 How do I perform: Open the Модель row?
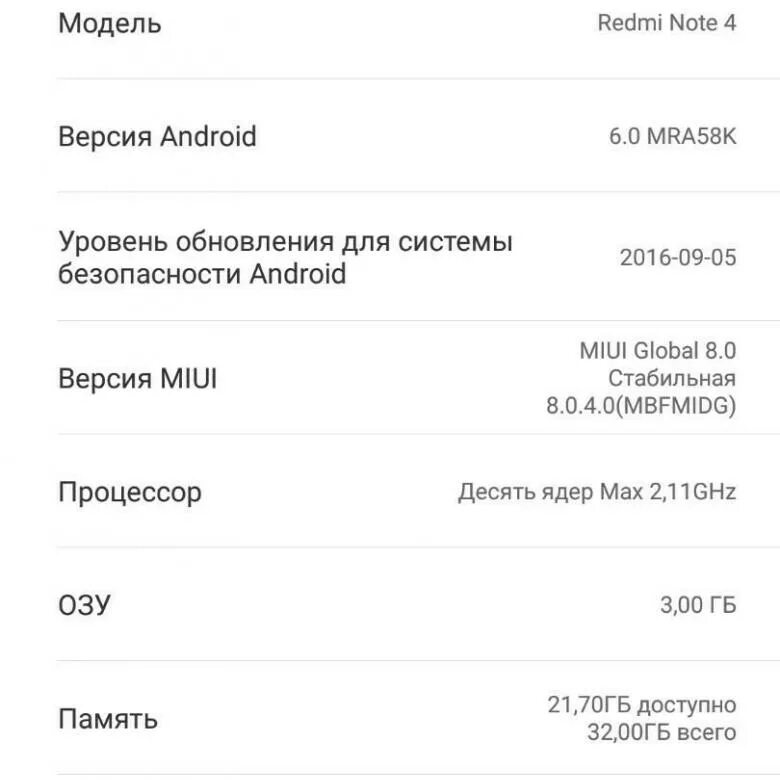coord(390,24)
